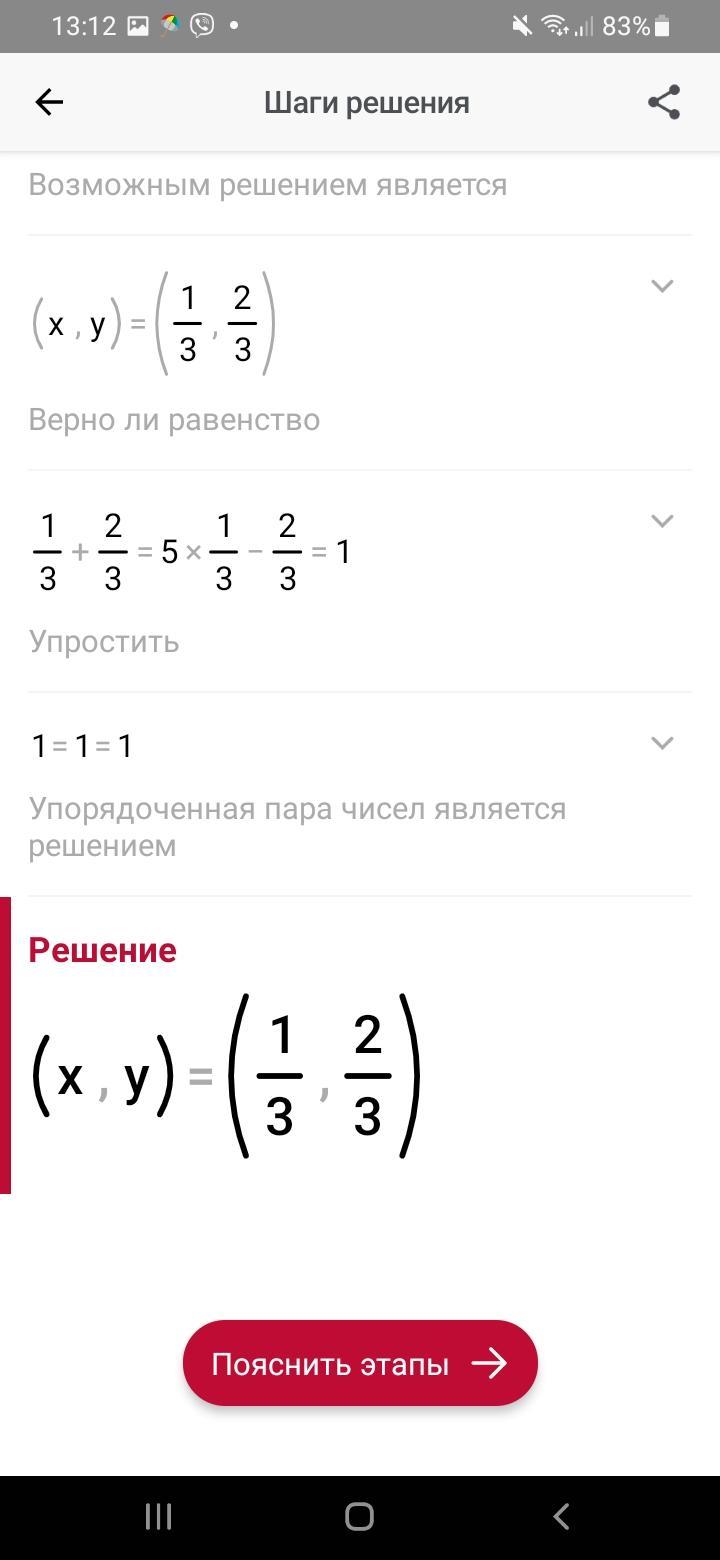Expand the 1 = 1 = 1 simplification step
This screenshot has width=720, height=1560.
662,743
